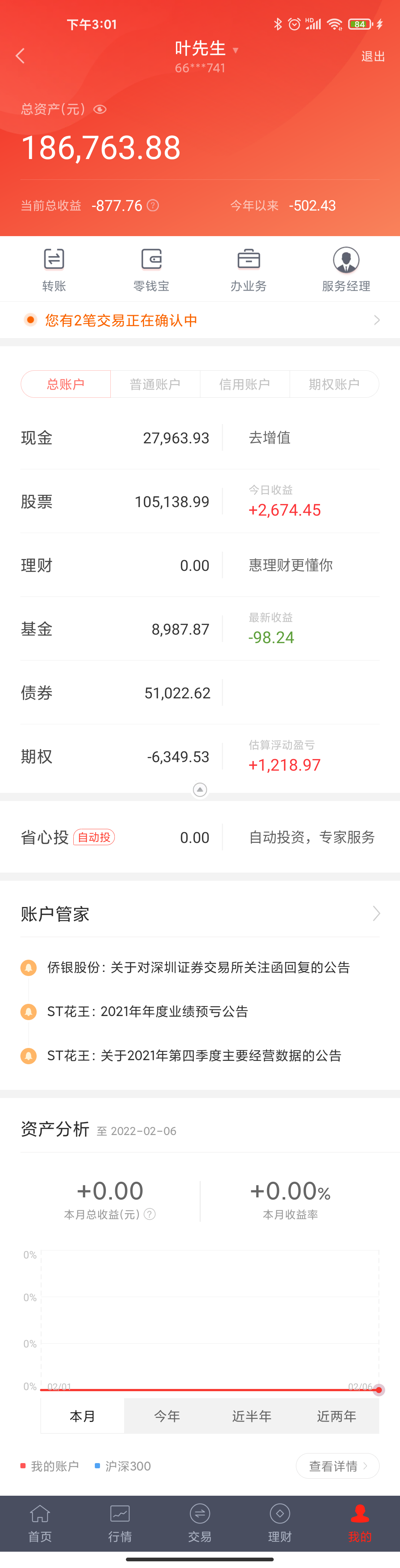Image resolution: width=400 pixels, height=1568 pixels.
Task: Switch to the 行情 bottom tab
Action: pyautogui.click(x=120, y=1522)
